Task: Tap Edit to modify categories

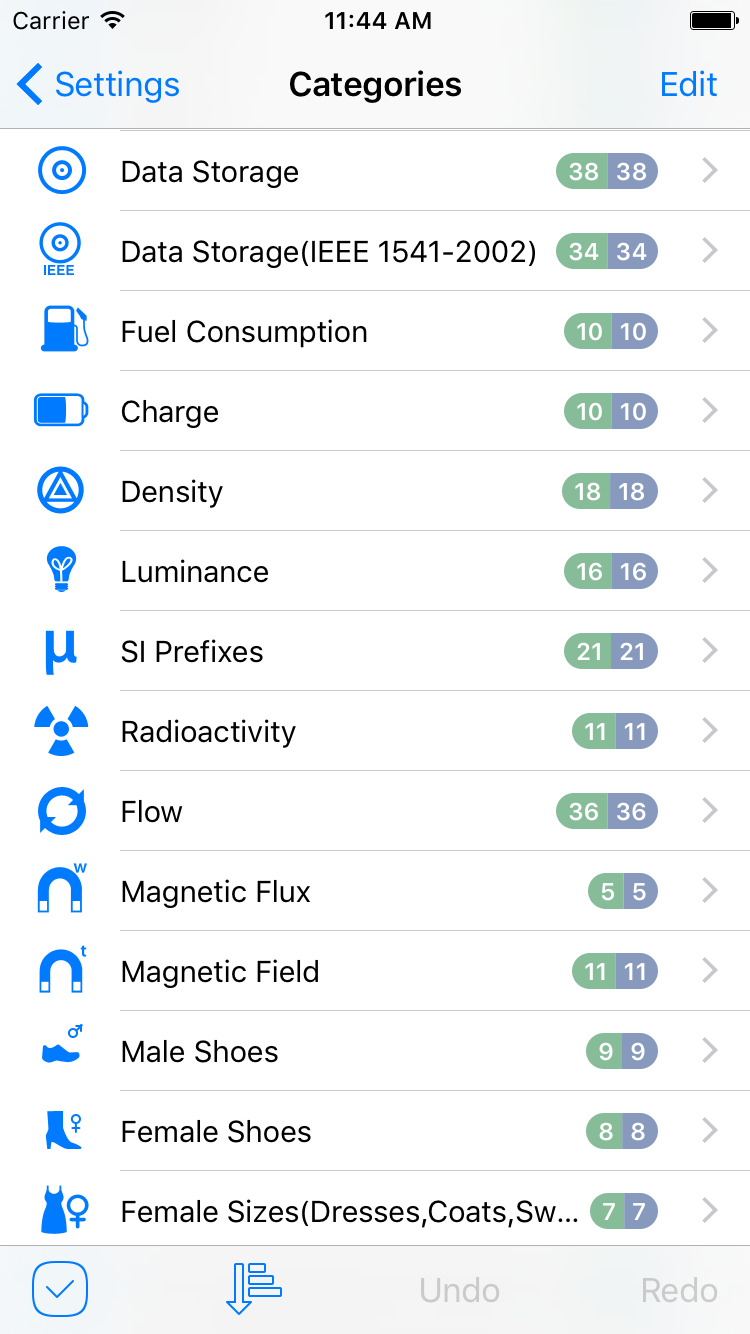Action: coord(689,85)
